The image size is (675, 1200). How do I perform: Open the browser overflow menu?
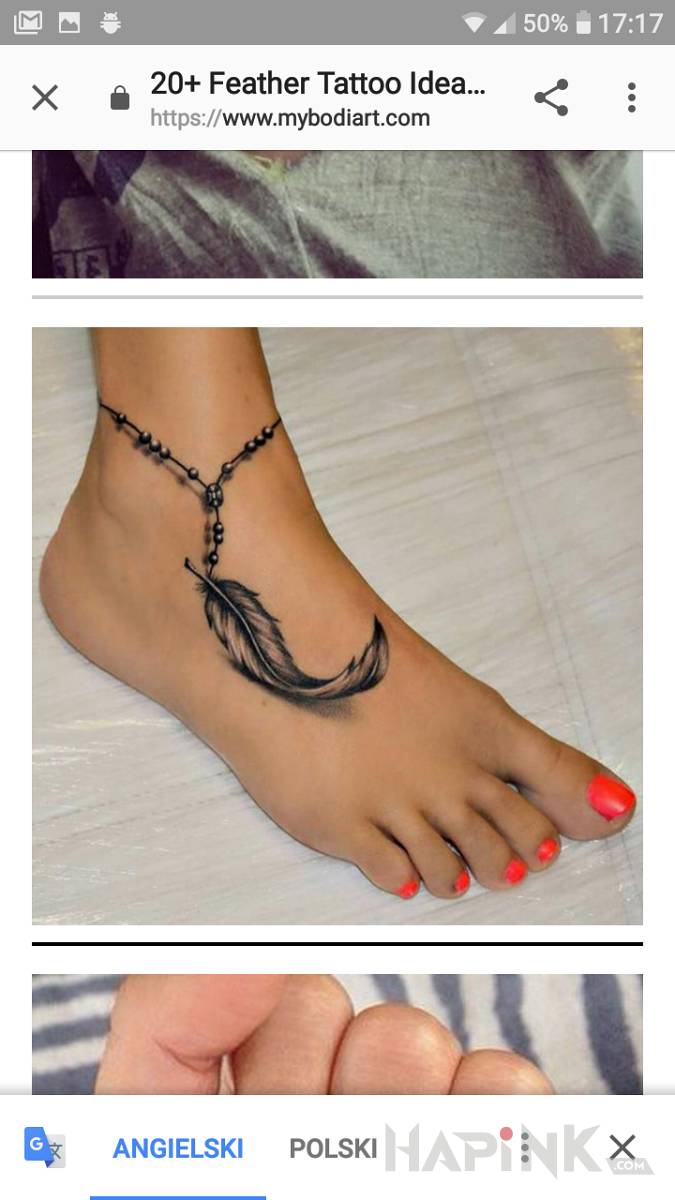(x=631, y=98)
